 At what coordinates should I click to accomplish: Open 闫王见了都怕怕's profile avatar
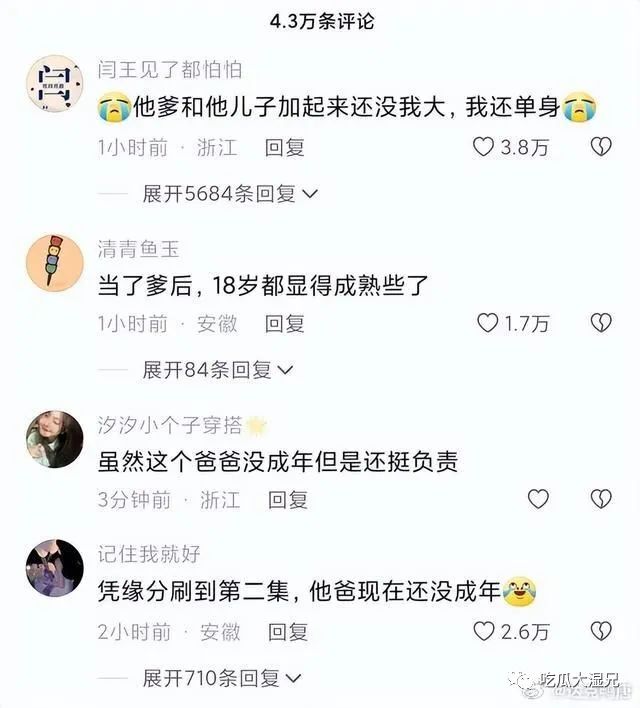[x=54, y=84]
